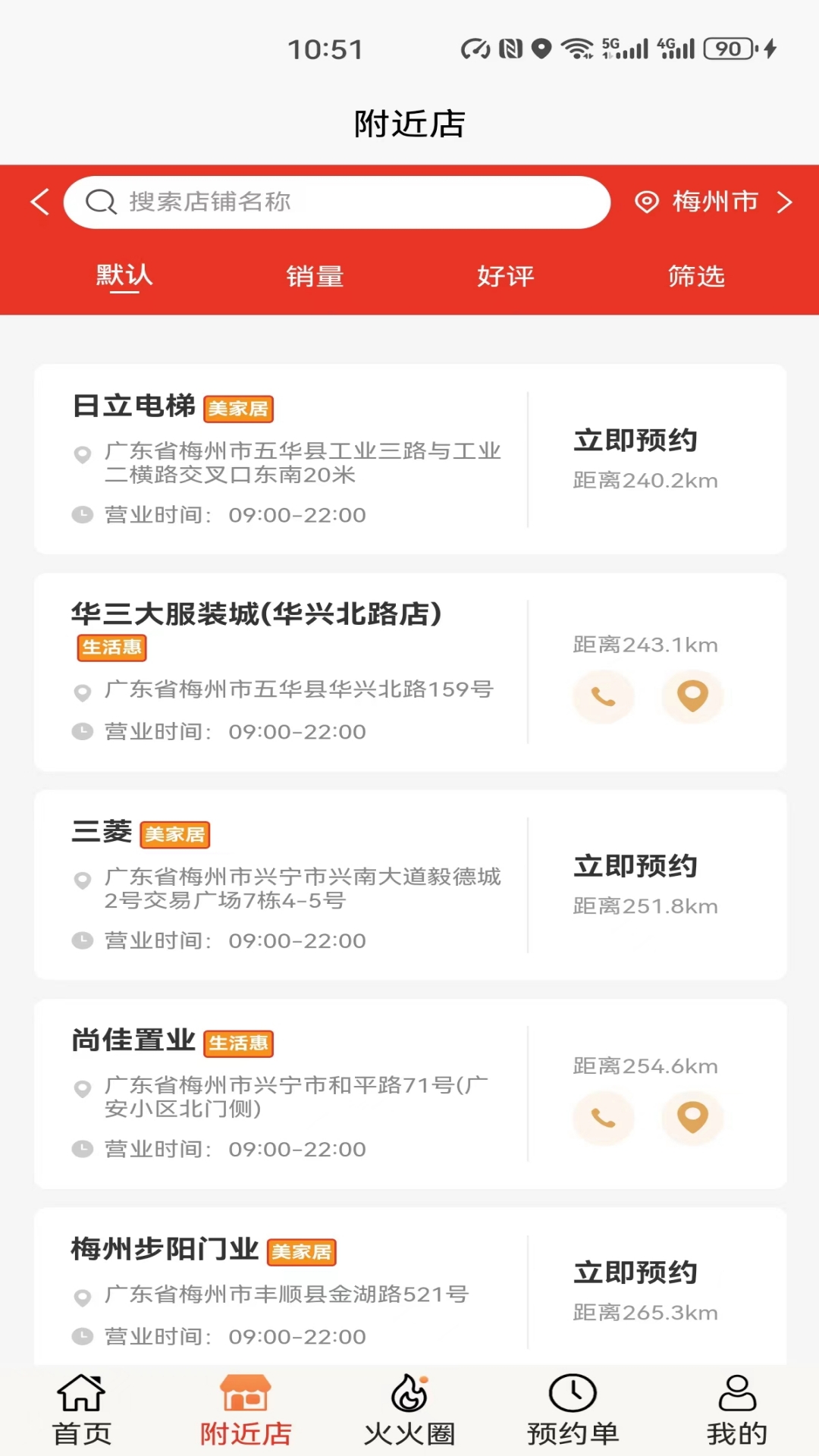Tap 立即预约 for 日立电梯
The height and width of the screenshot is (1456, 819).
coord(636,440)
